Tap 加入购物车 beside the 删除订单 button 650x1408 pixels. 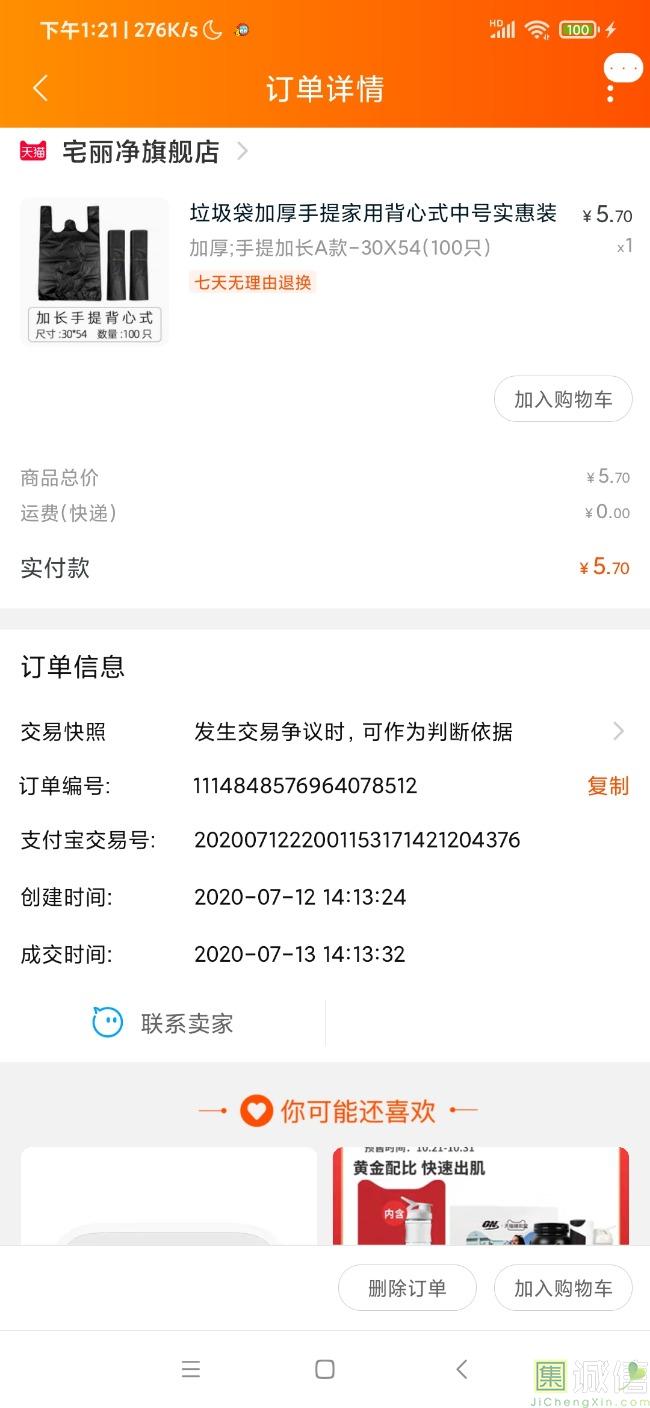(563, 1288)
